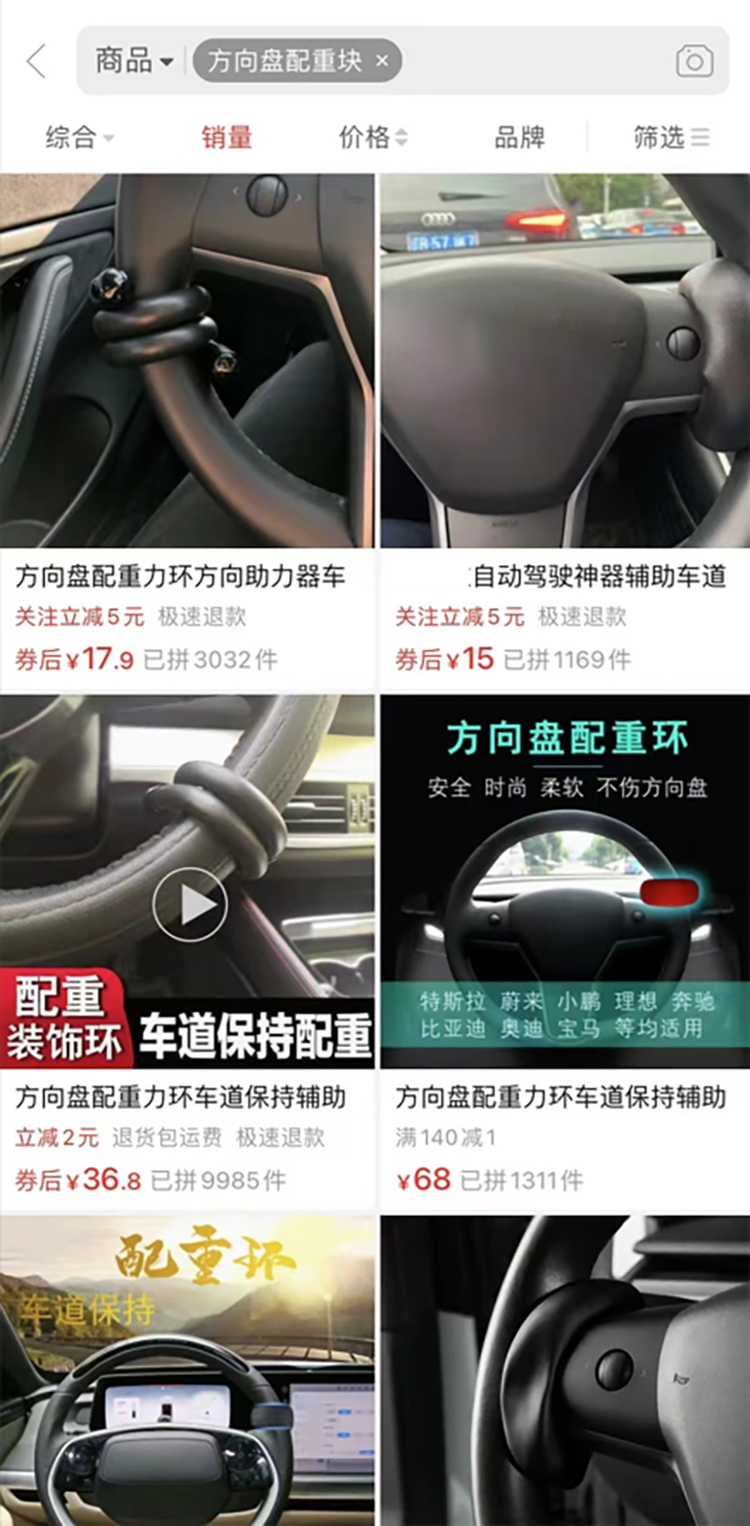Sort results by 综合

tap(79, 138)
